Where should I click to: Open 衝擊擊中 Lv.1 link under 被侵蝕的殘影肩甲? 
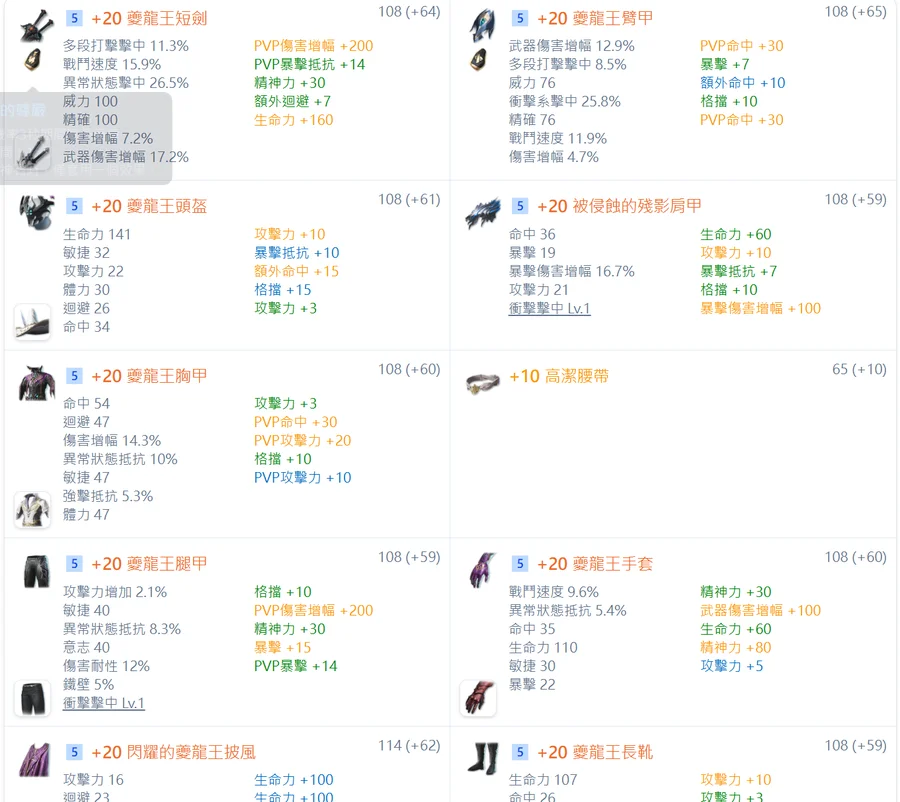549,308
